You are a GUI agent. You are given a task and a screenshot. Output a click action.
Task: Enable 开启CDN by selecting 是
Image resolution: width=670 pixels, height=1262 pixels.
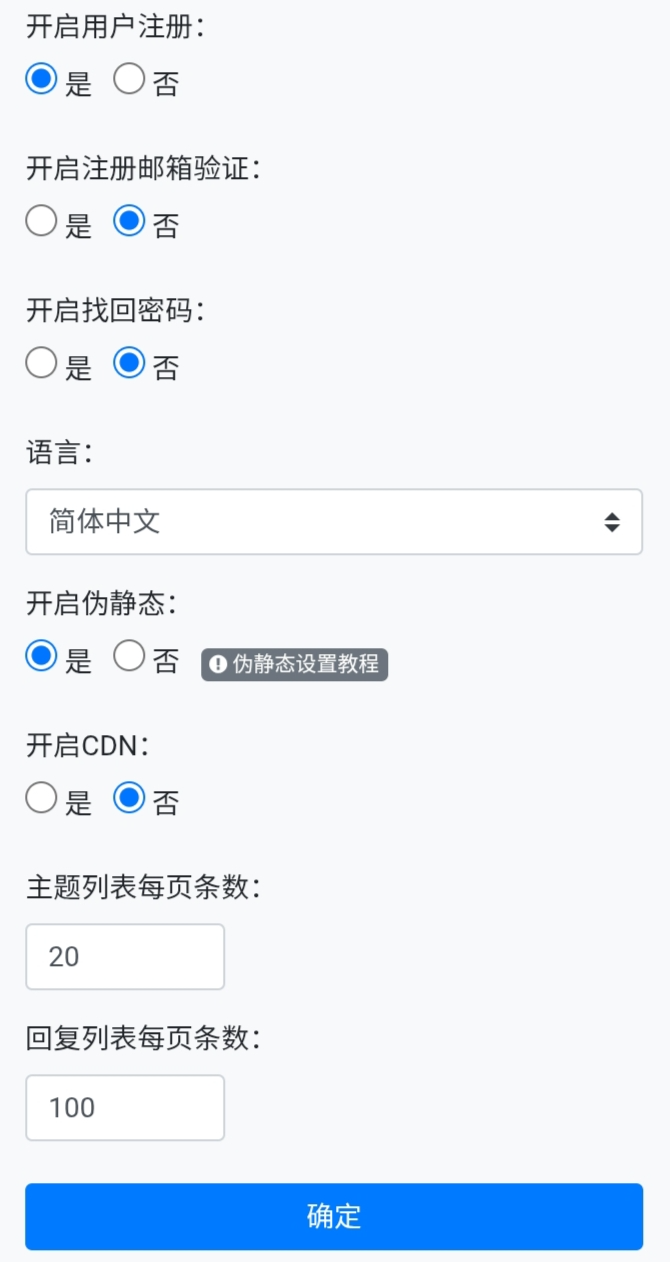pyautogui.click(x=41, y=798)
